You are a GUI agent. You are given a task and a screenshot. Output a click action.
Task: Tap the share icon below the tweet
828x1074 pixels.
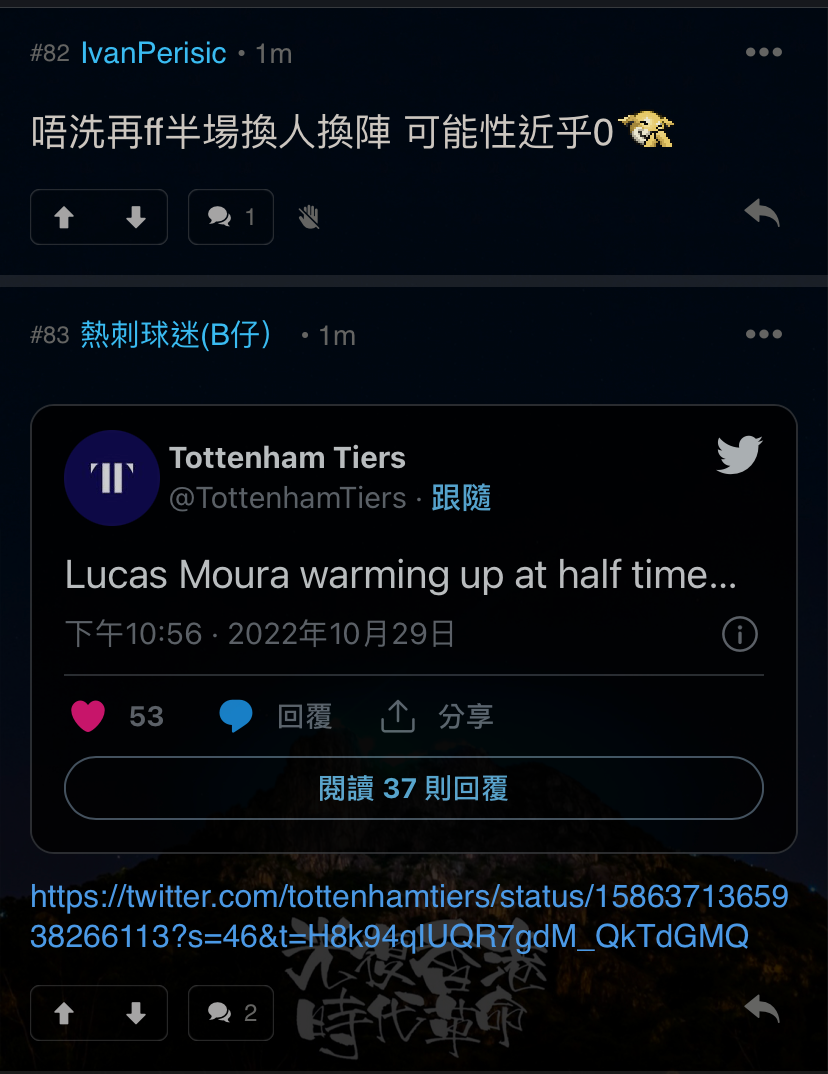pos(397,715)
